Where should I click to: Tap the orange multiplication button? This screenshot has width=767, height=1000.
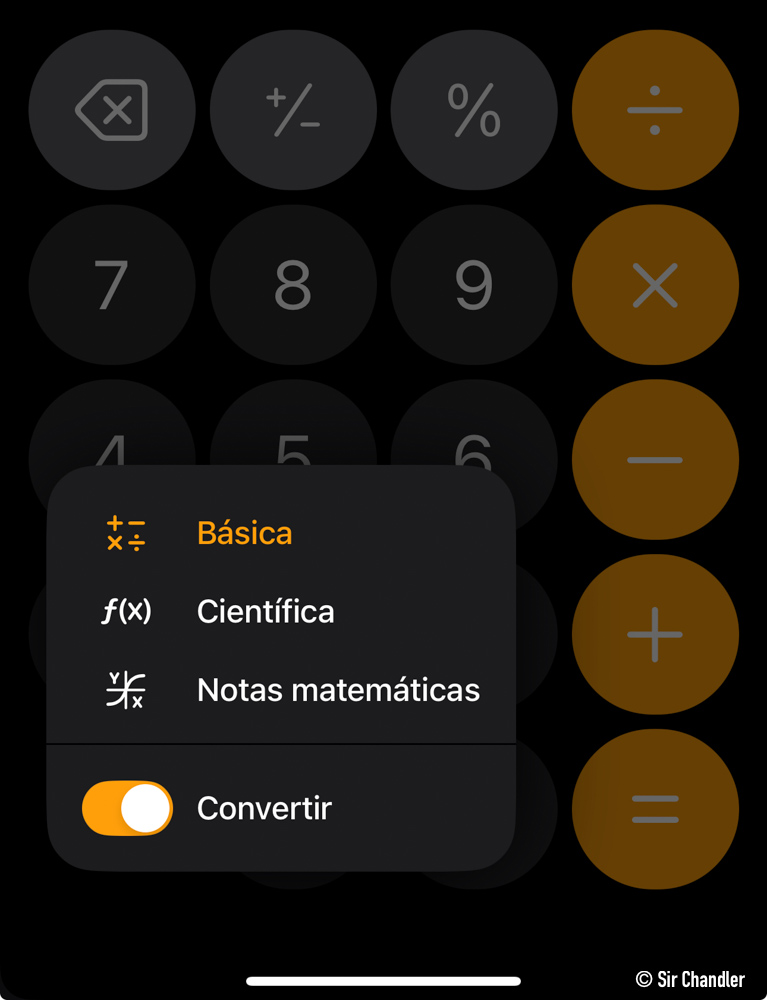(x=655, y=283)
